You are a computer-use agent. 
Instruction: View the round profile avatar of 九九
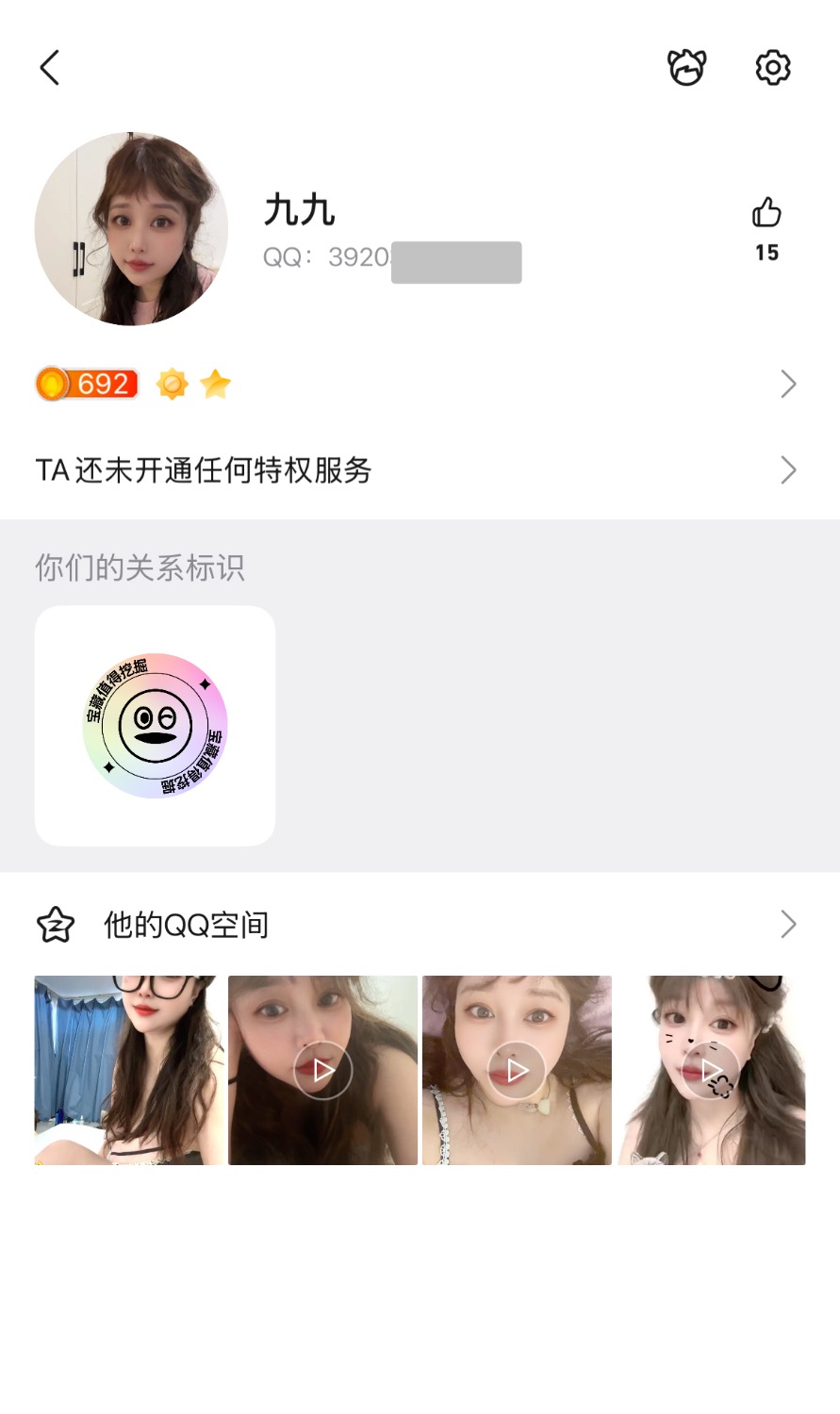(x=131, y=229)
